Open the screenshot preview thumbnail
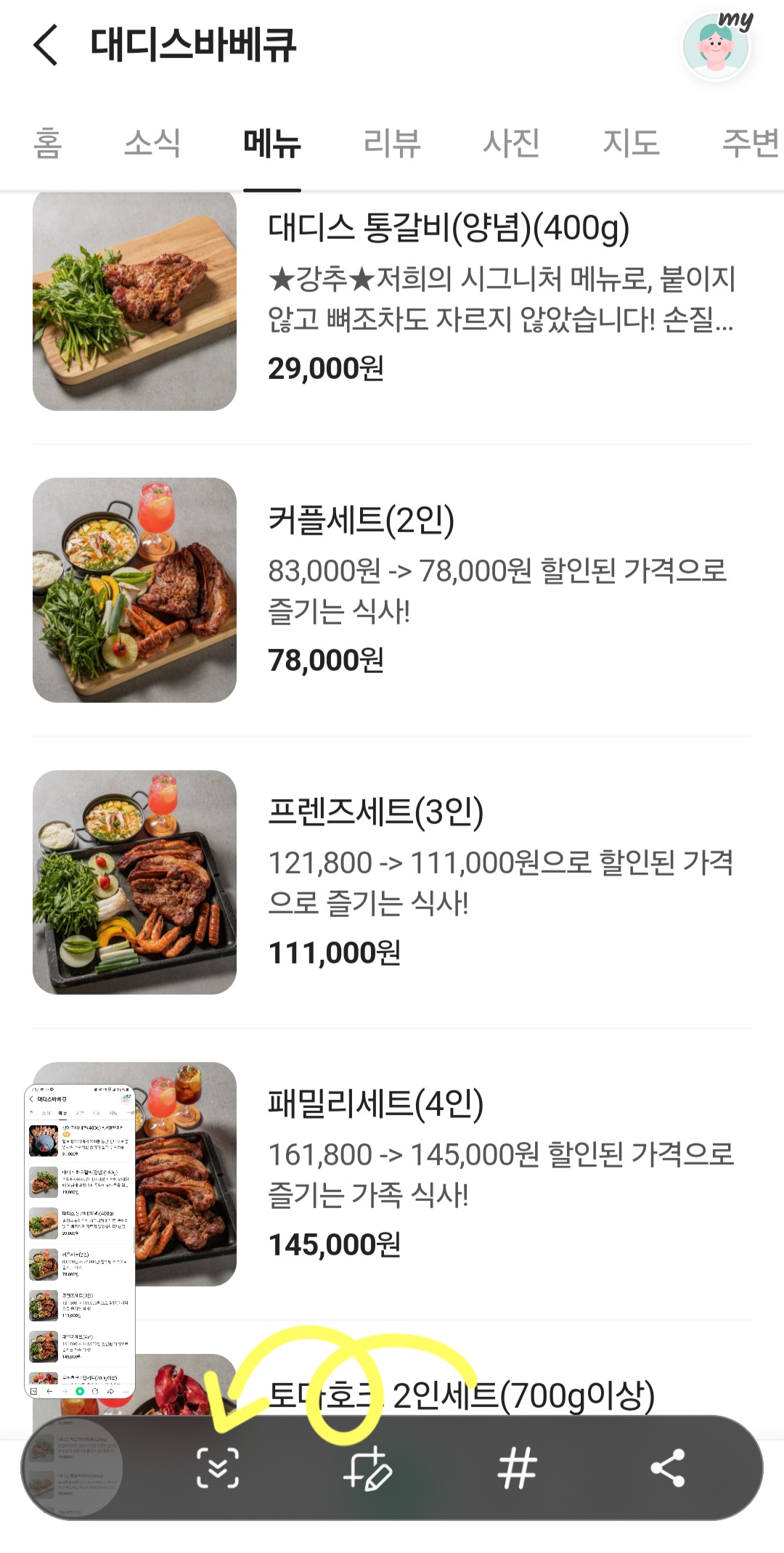Screen dimensions: 784x1553 point(80,1242)
